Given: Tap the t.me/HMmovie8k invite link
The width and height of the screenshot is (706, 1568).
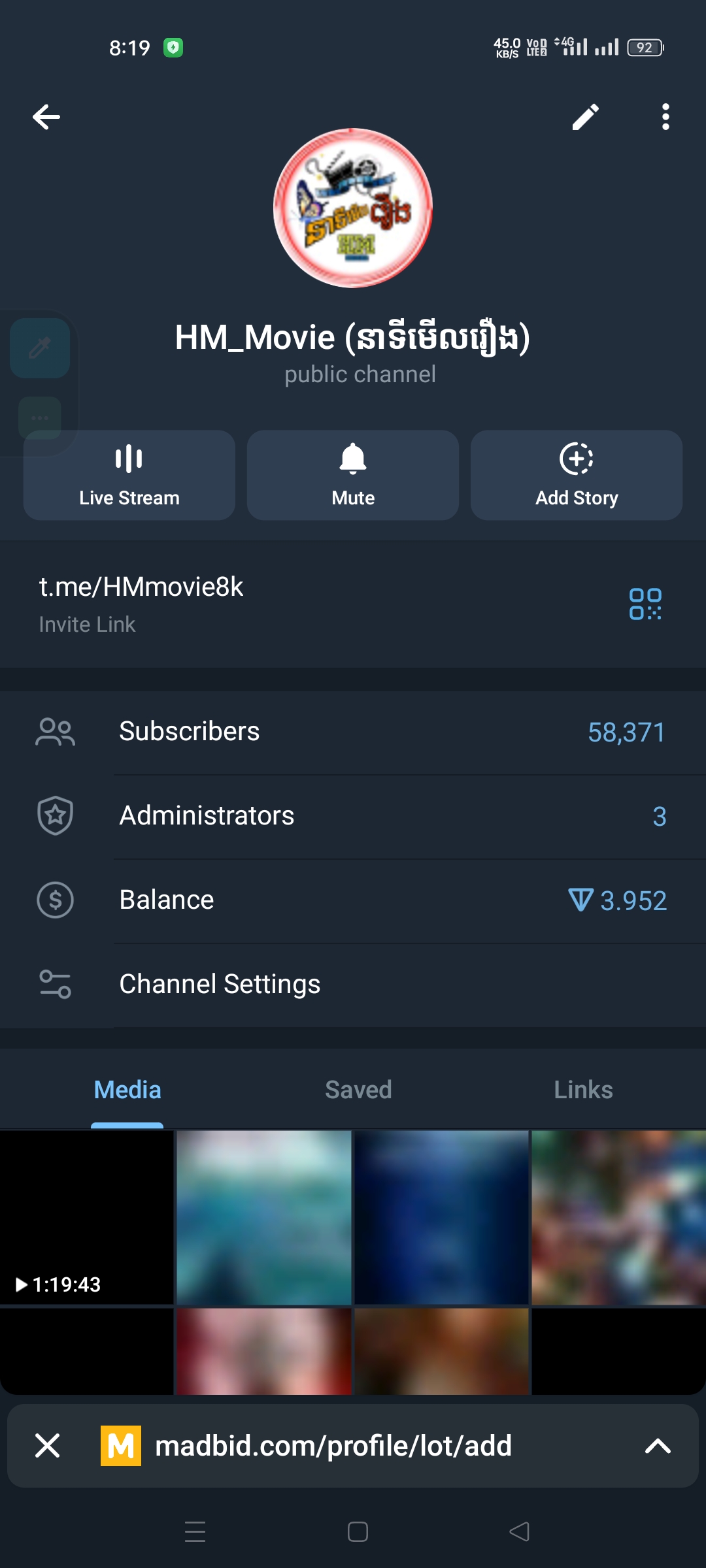Looking at the screenshot, I should click(141, 587).
